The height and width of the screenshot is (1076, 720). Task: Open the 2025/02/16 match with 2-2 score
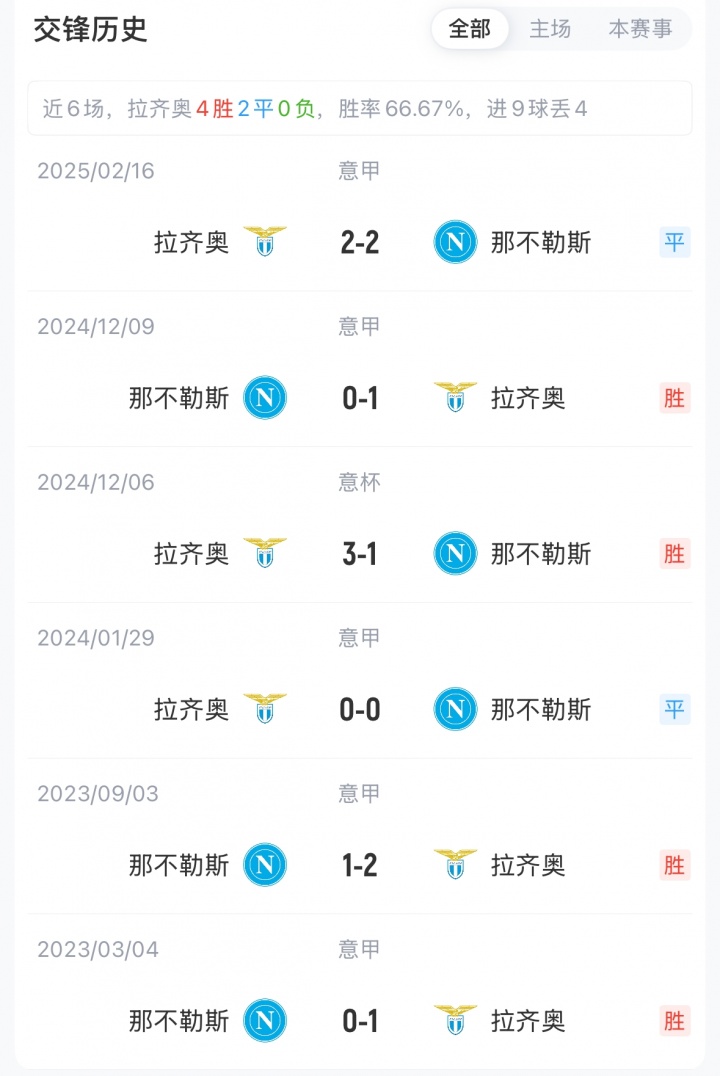pyautogui.click(x=360, y=242)
